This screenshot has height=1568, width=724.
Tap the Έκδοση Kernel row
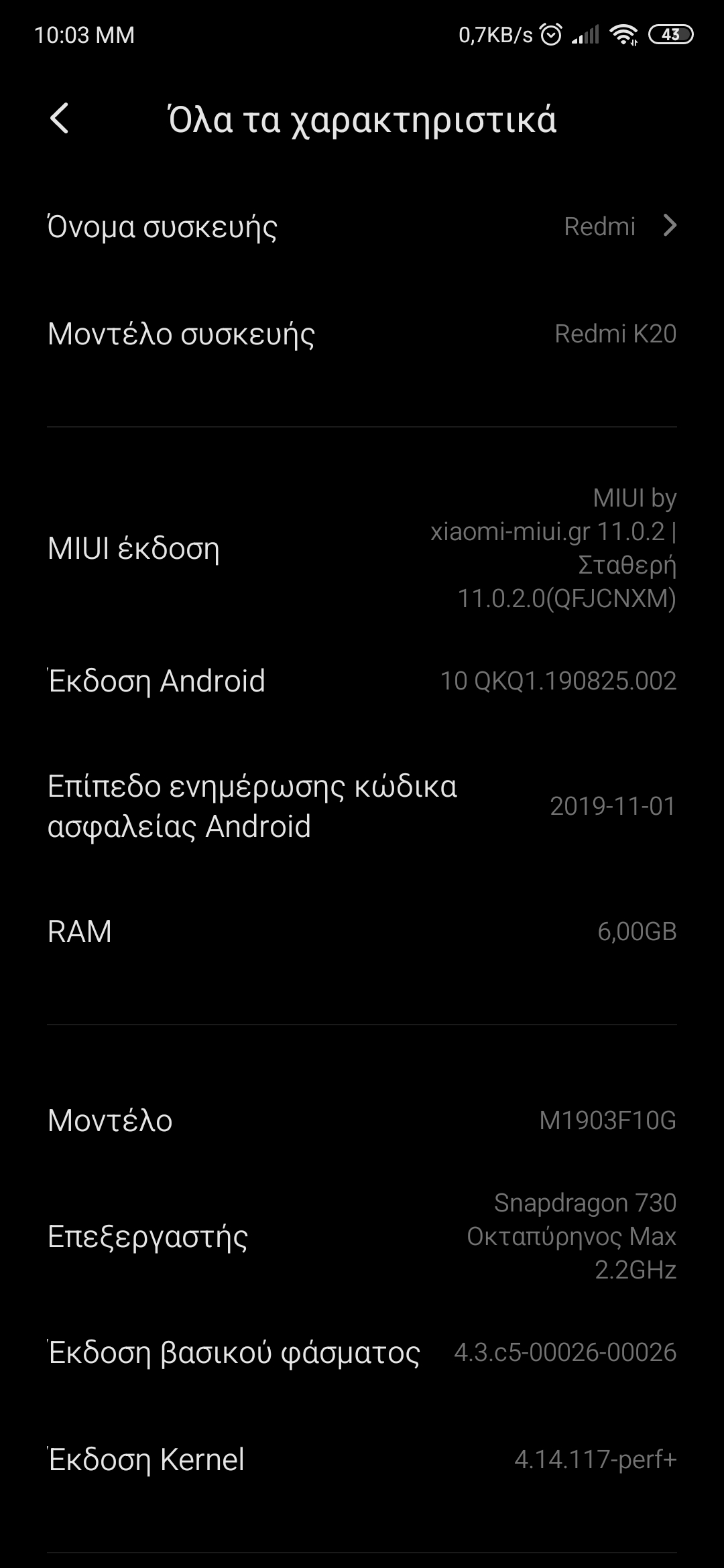point(362,1459)
